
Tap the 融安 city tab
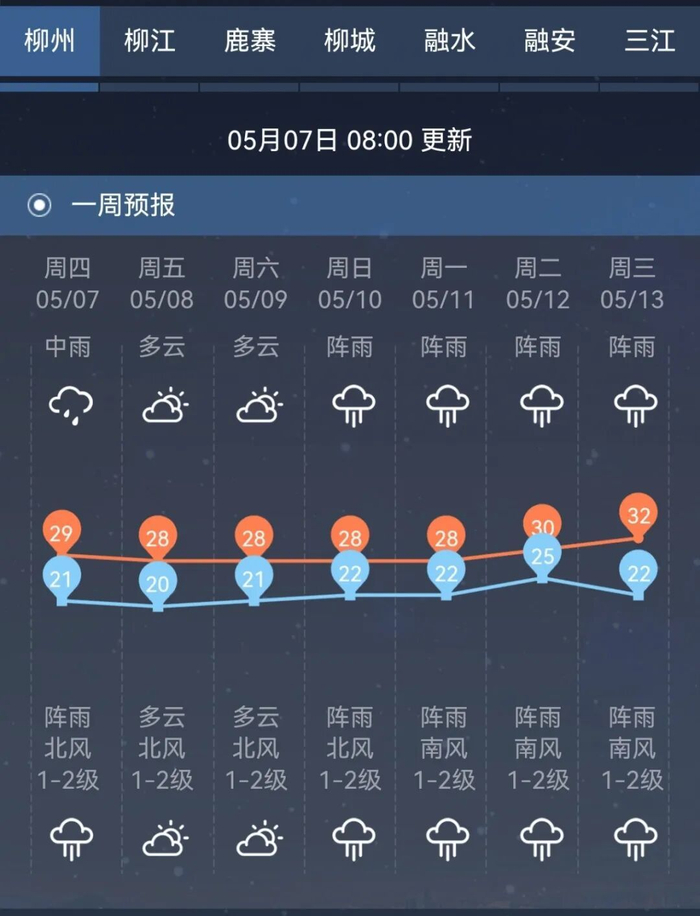click(x=549, y=41)
